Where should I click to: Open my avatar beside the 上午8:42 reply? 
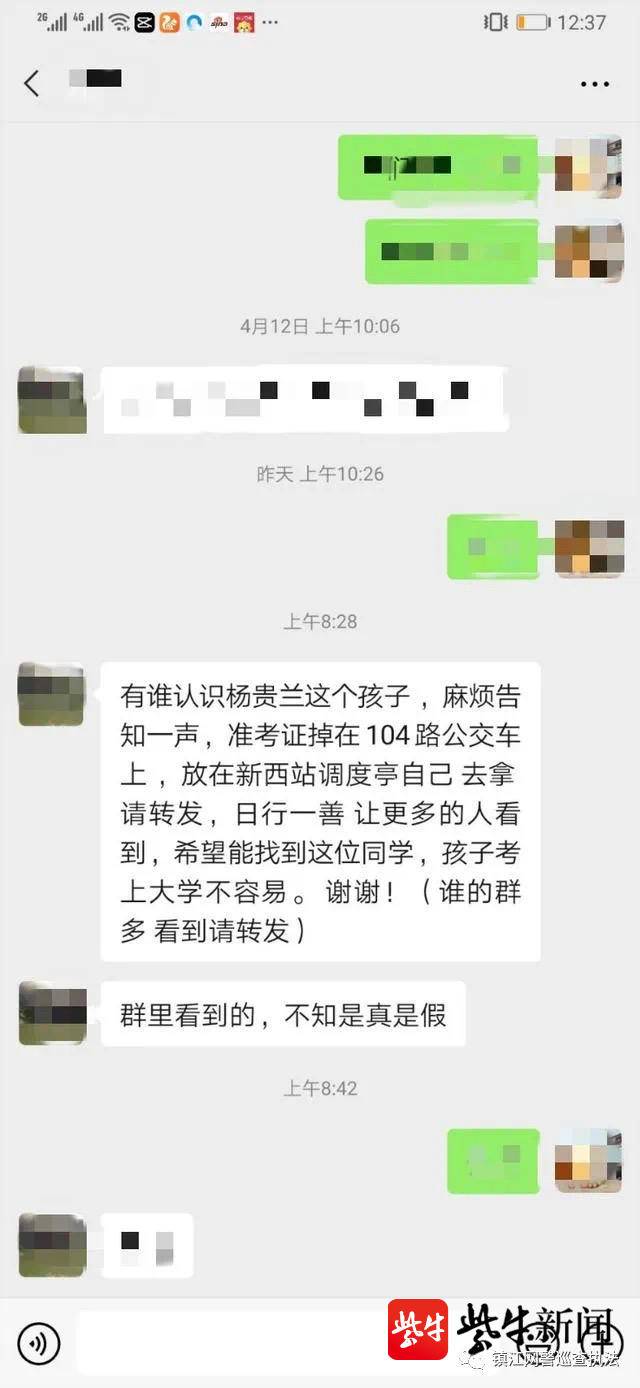tap(588, 1160)
